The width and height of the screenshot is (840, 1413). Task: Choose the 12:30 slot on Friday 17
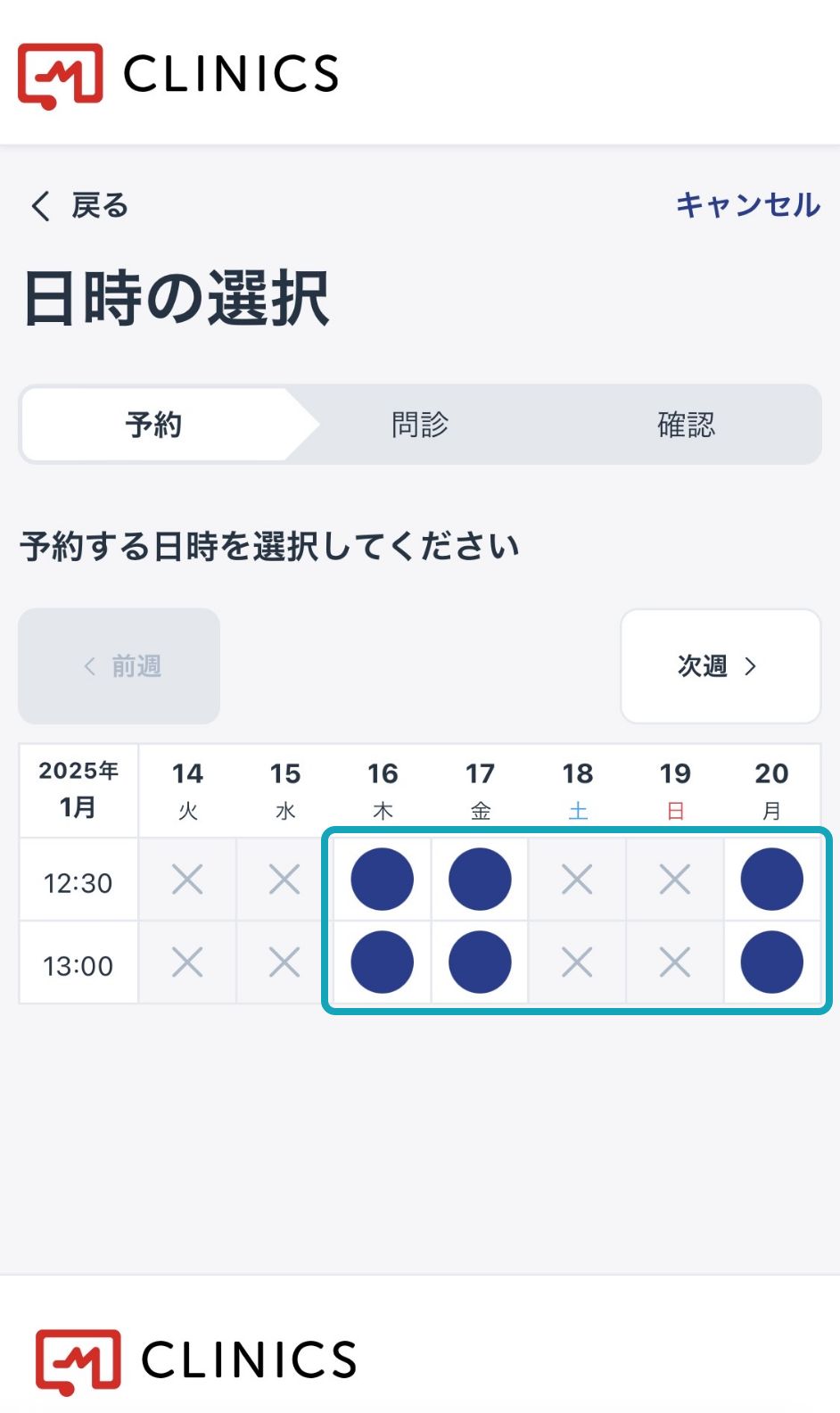coord(480,880)
